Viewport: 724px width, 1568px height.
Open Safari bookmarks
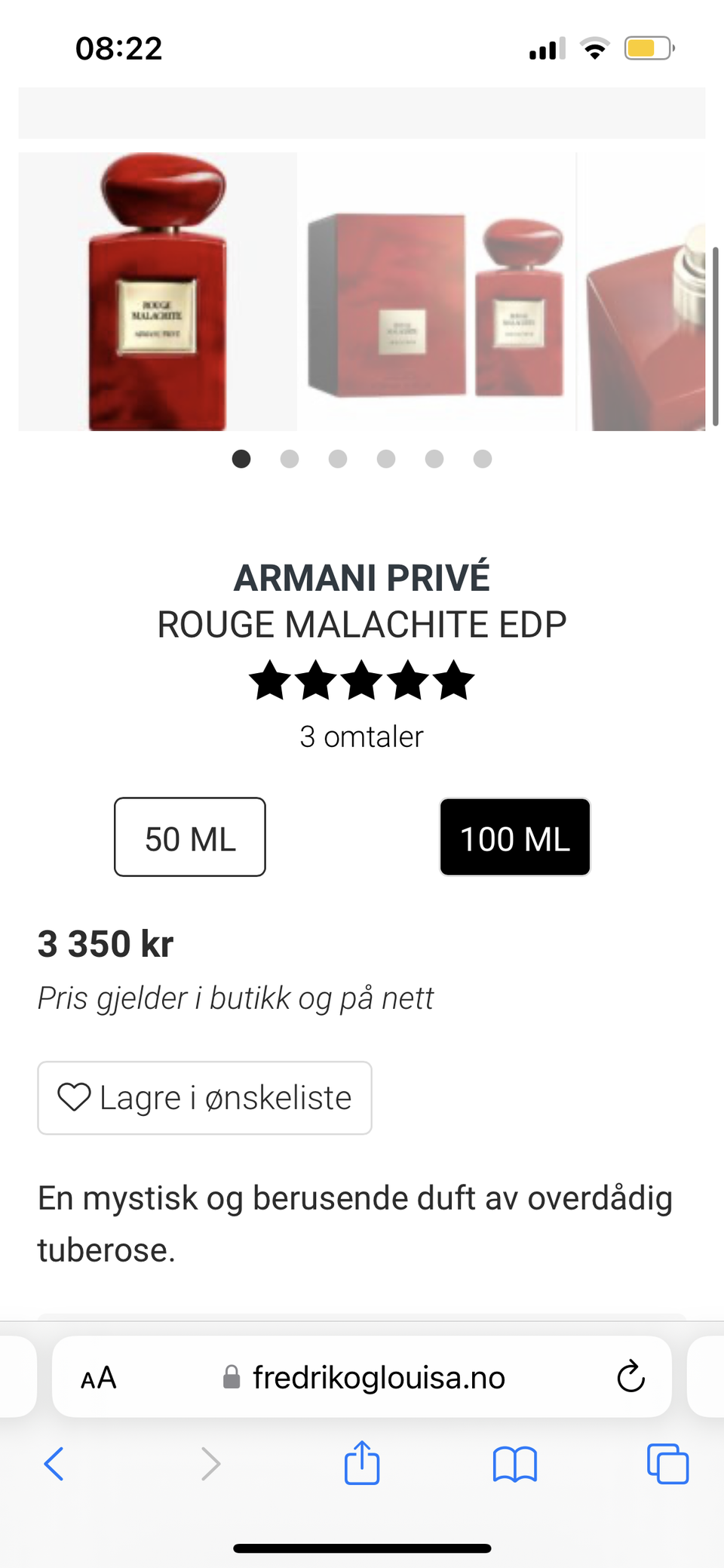pos(515,1464)
